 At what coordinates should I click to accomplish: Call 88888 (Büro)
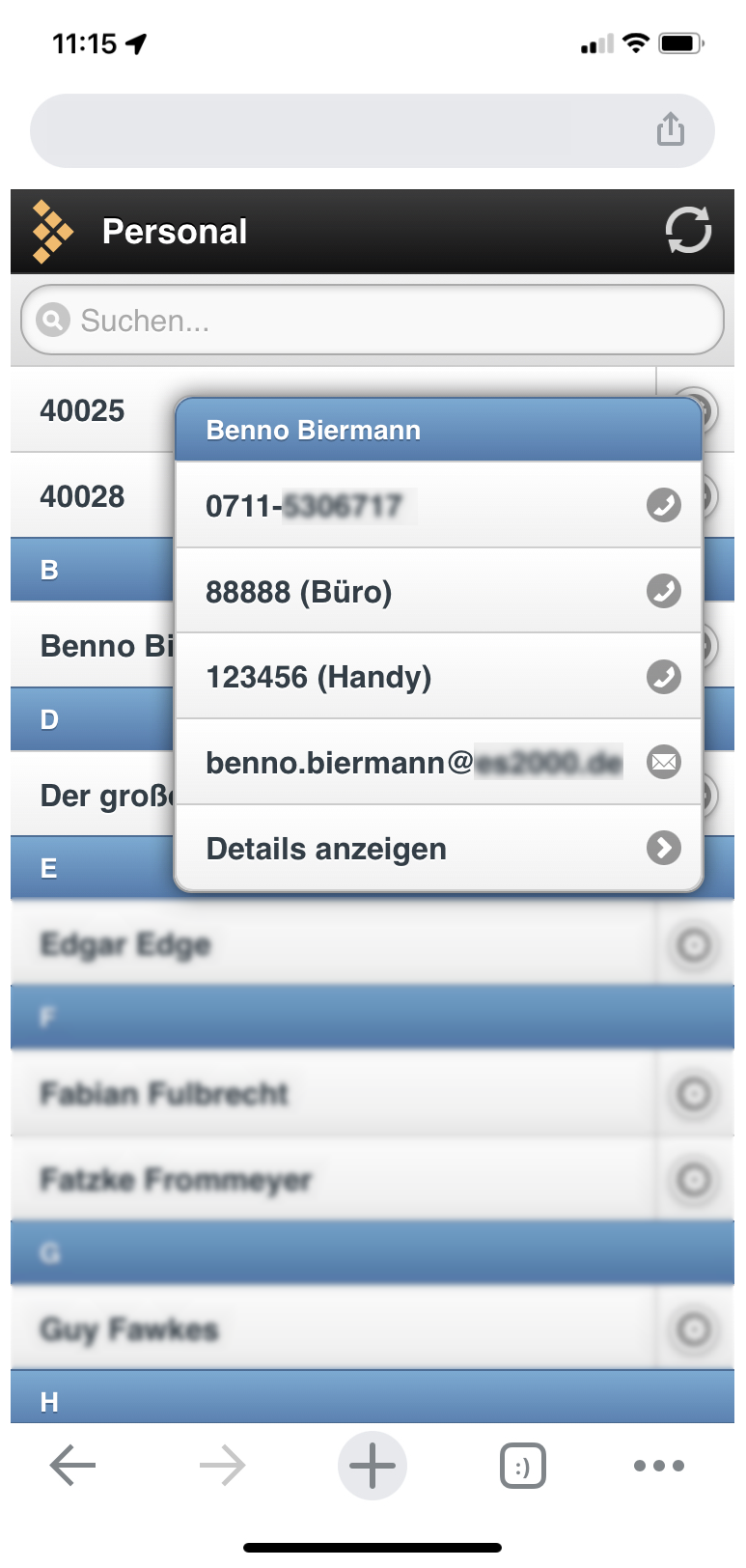click(x=438, y=591)
